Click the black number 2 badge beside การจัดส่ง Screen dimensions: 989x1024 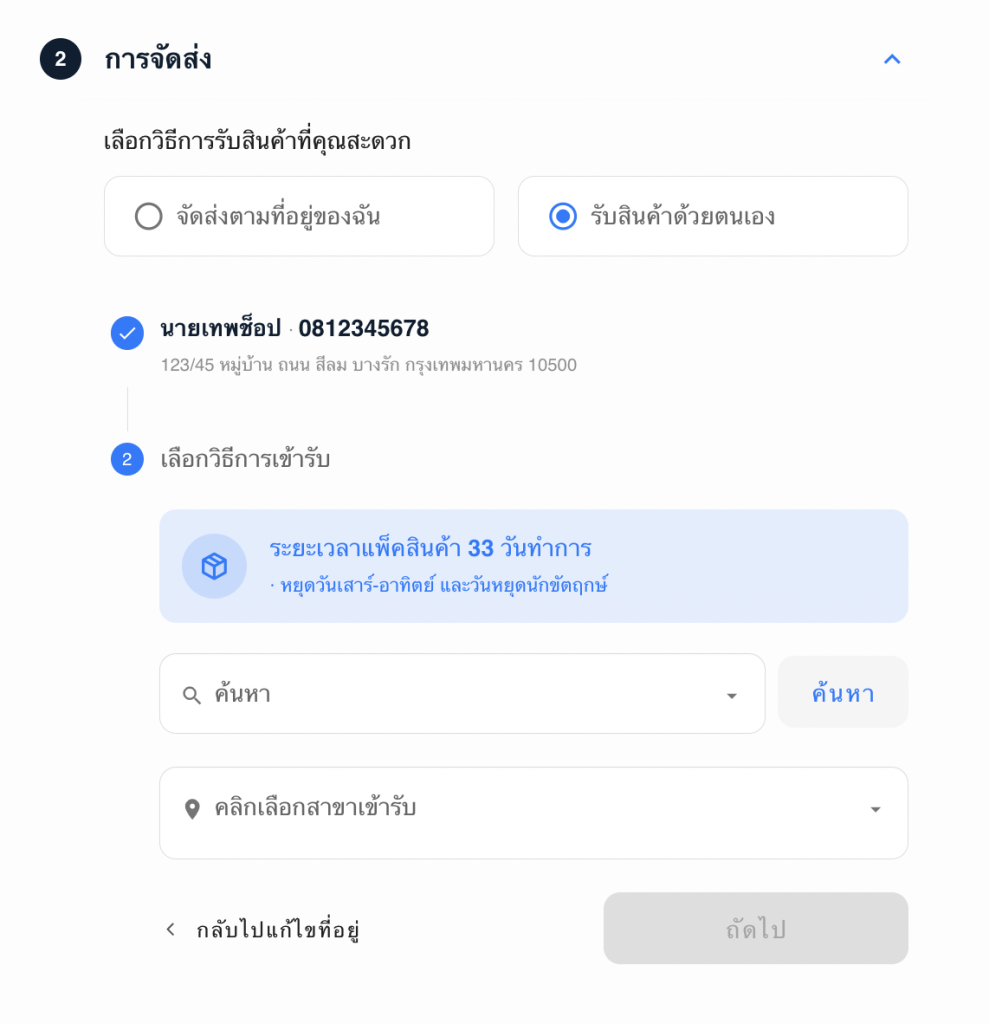click(60, 59)
